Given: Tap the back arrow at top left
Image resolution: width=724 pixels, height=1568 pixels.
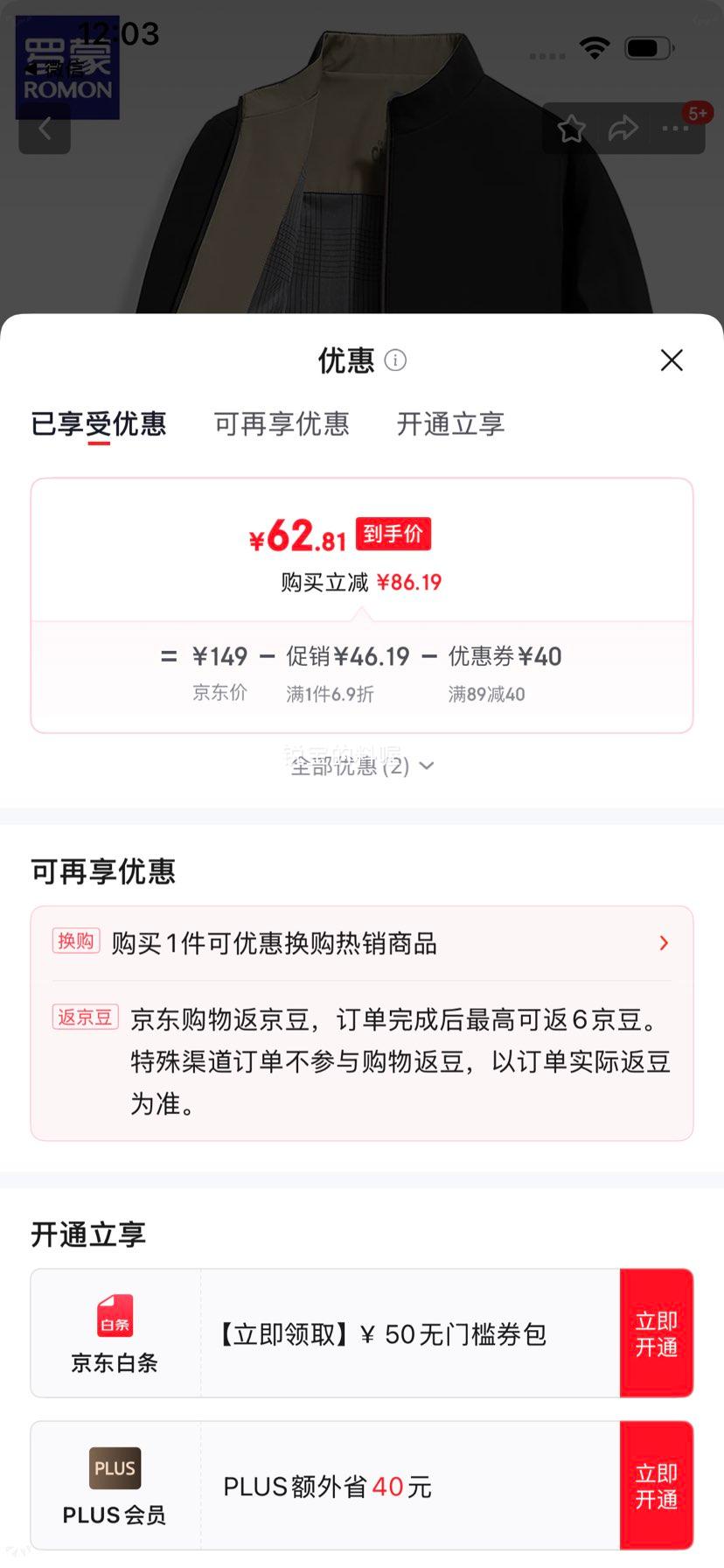Looking at the screenshot, I should (x=45, y=128).
